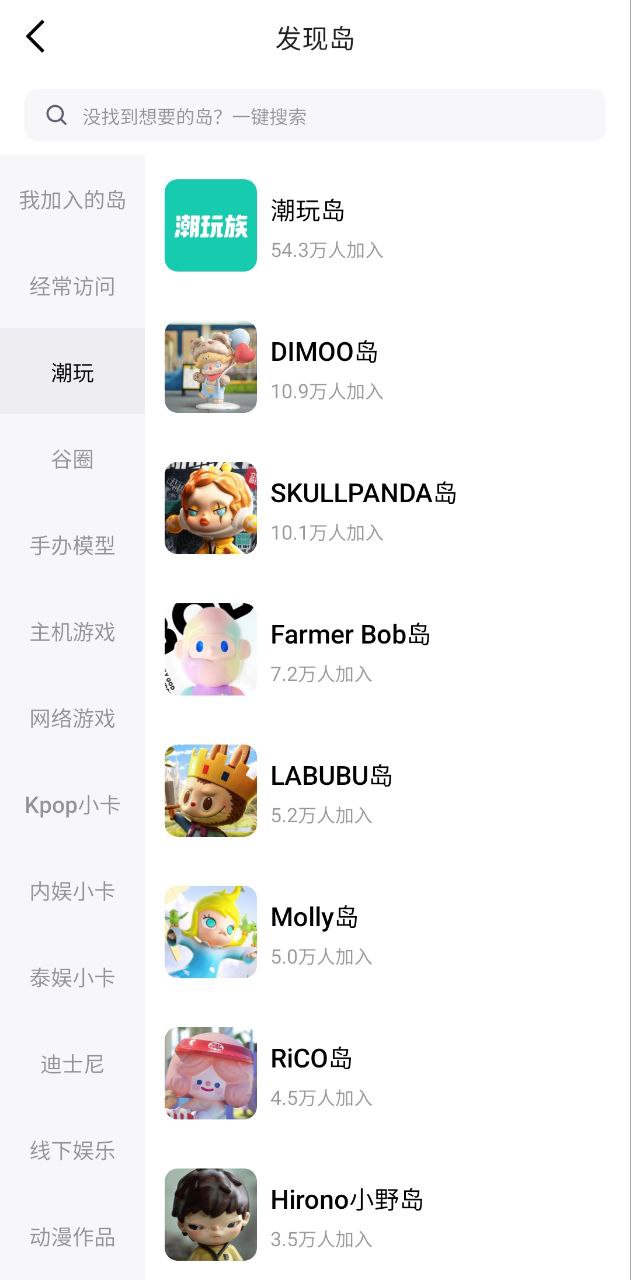
Task: Open the 网络游戏 category
Action: pos(72,719)
